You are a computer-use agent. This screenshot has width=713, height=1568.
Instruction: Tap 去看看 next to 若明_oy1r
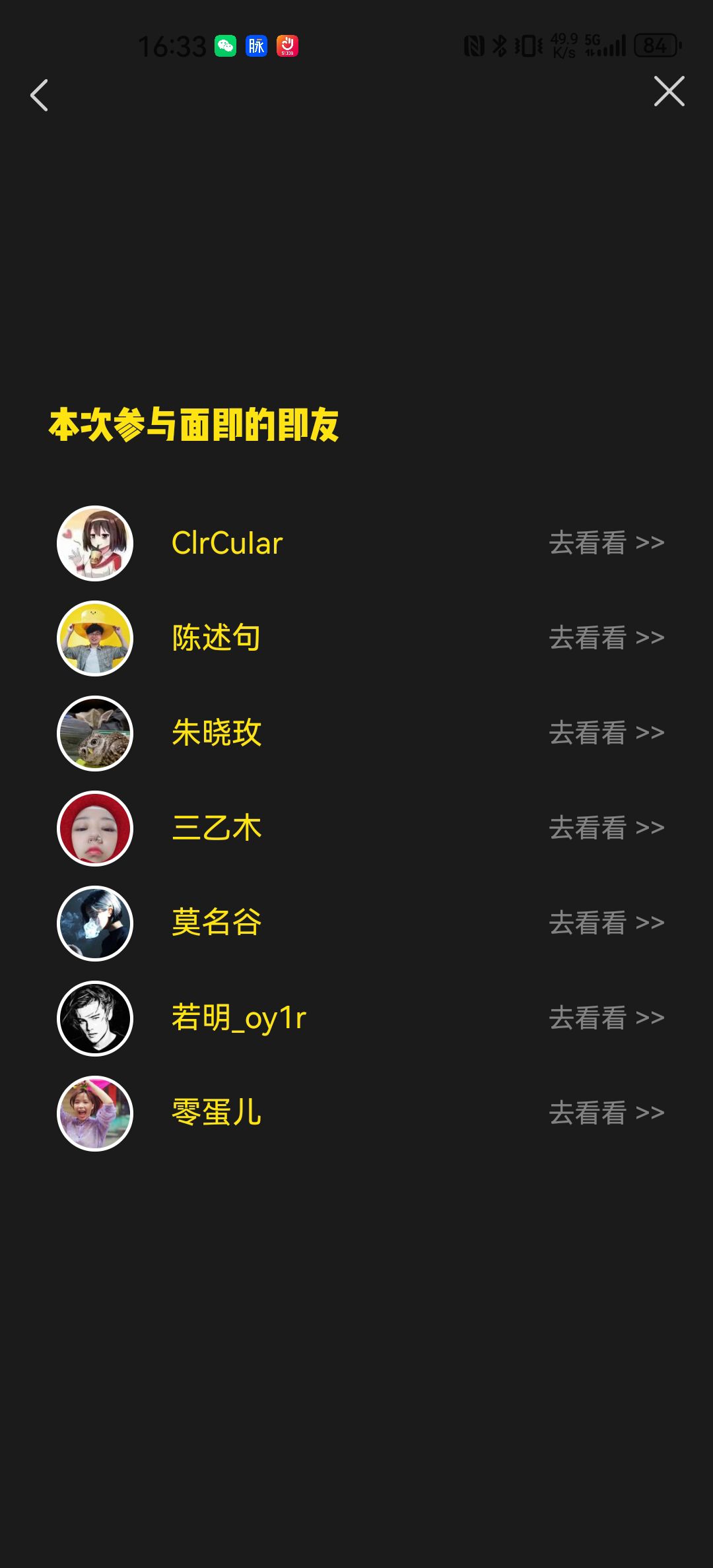pos(606,1018)
